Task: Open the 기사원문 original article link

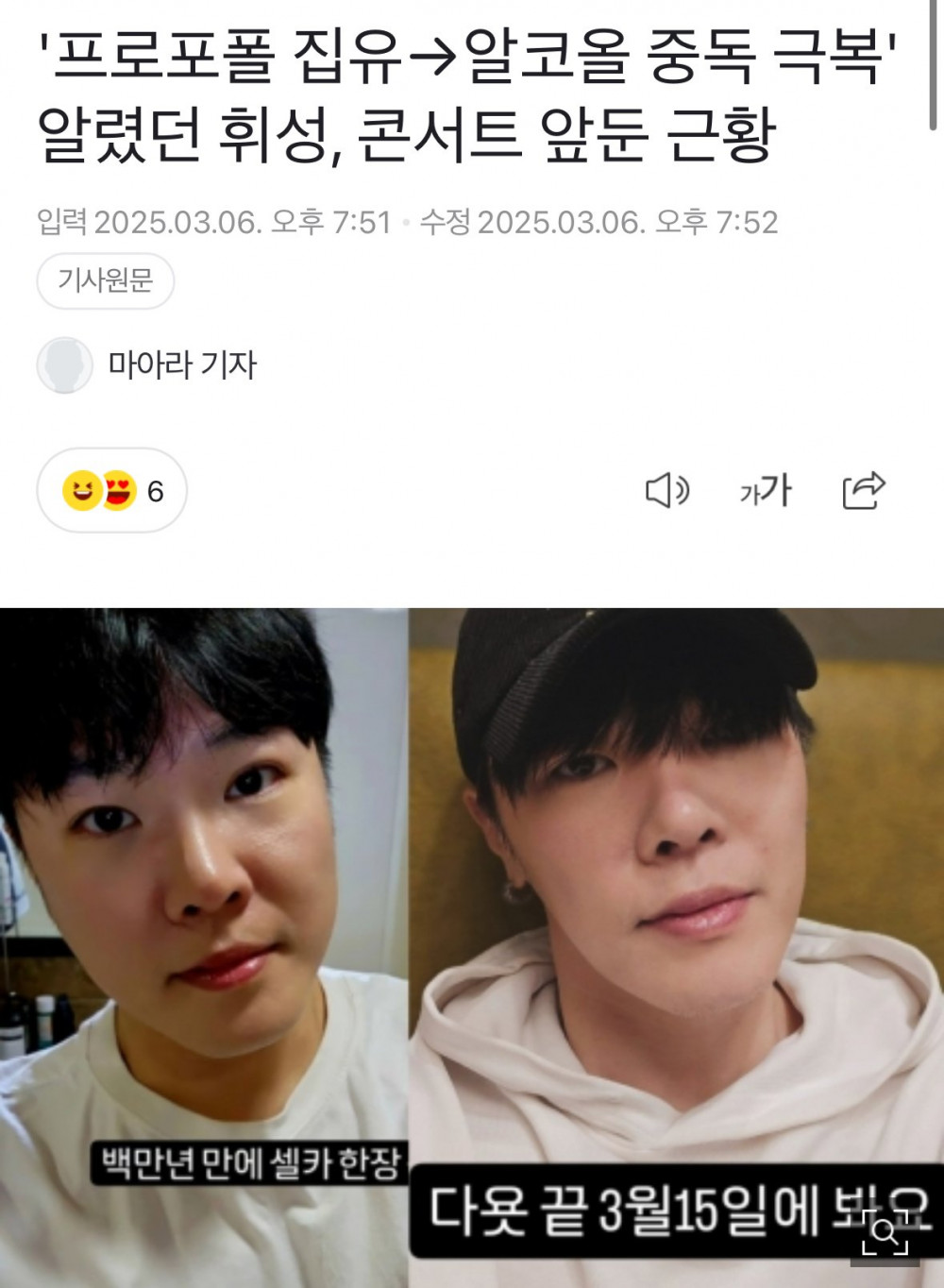Action: coord(105,280)
